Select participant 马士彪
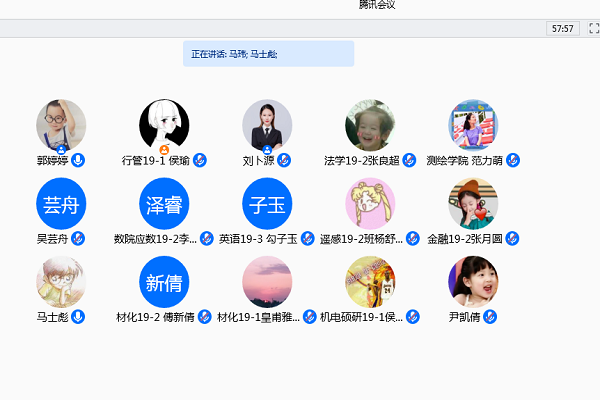The height and width of the screenshot is (400, 600). [61, 282]
